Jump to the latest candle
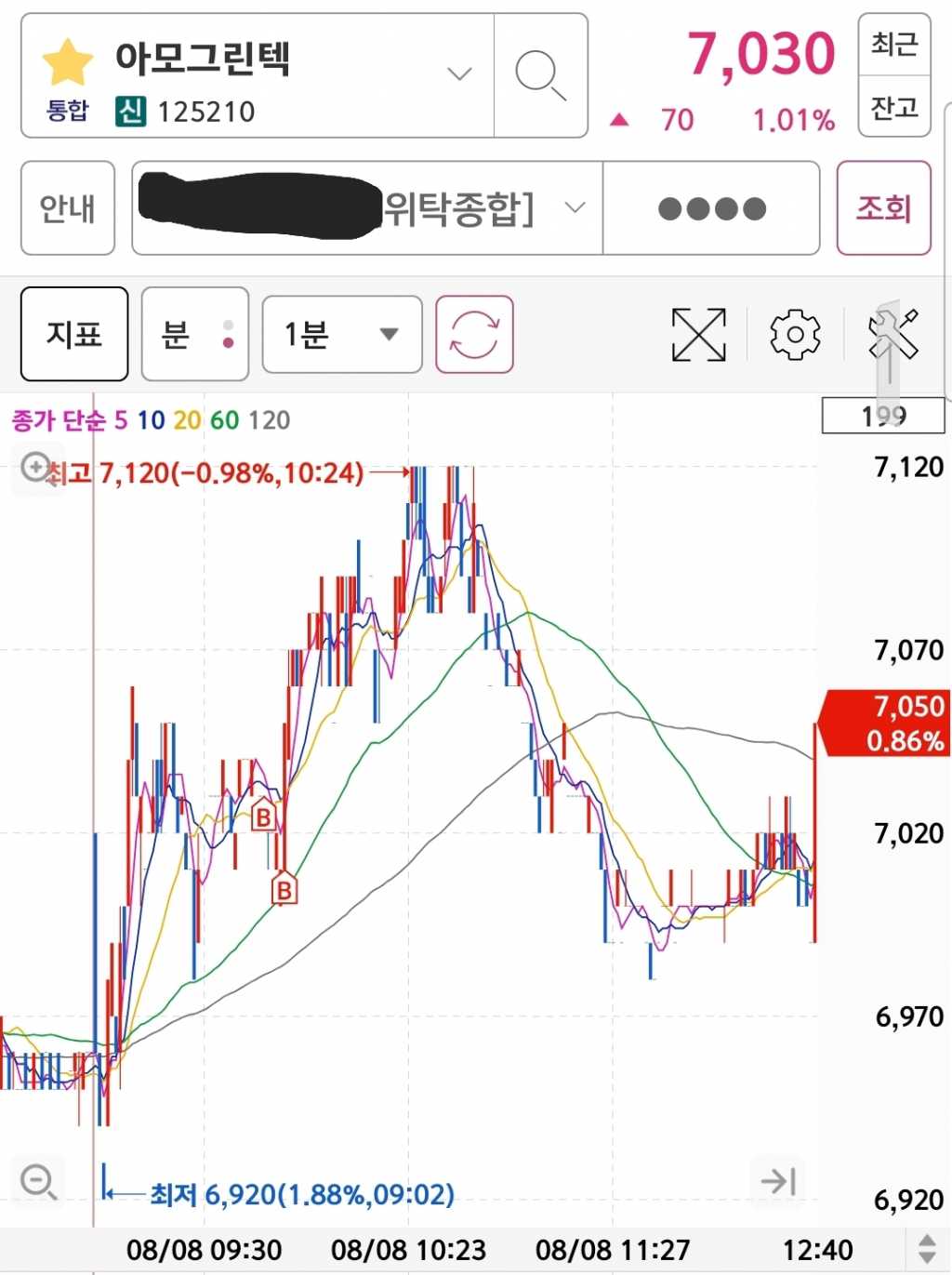 pyautogui.click(x=777, y=1181)
